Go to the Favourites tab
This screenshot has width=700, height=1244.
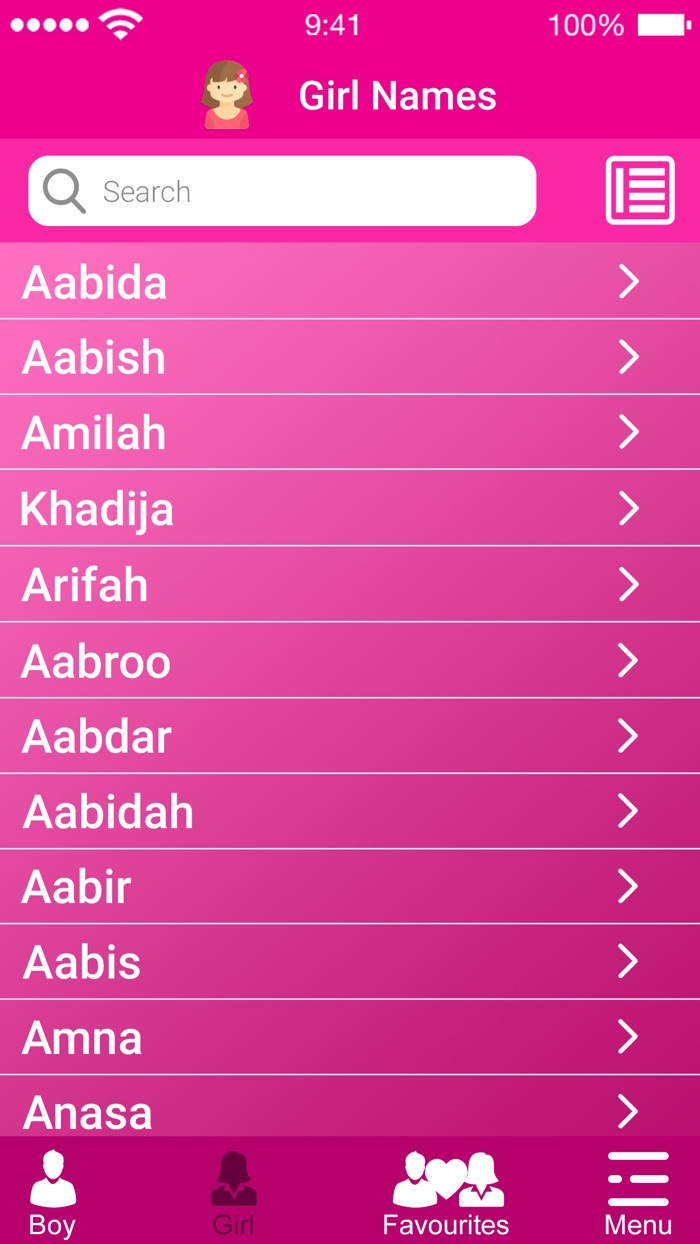pyautogui.click(x=446, y=1193)
